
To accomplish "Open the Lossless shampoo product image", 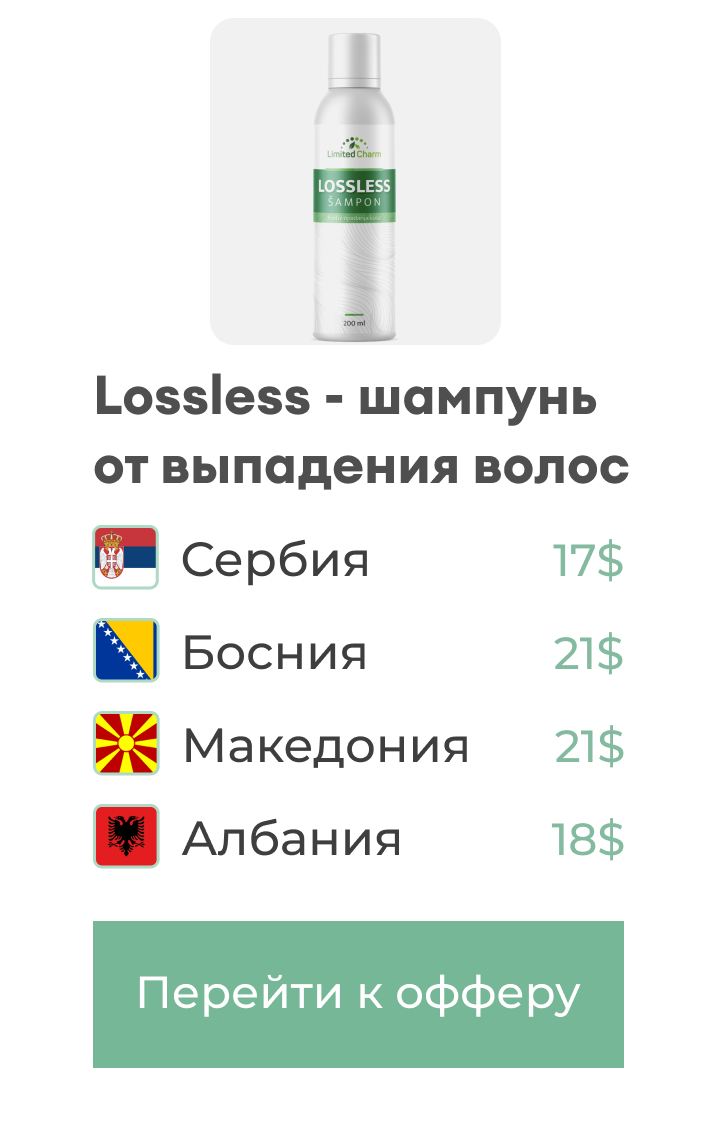I will coord(355,182).
